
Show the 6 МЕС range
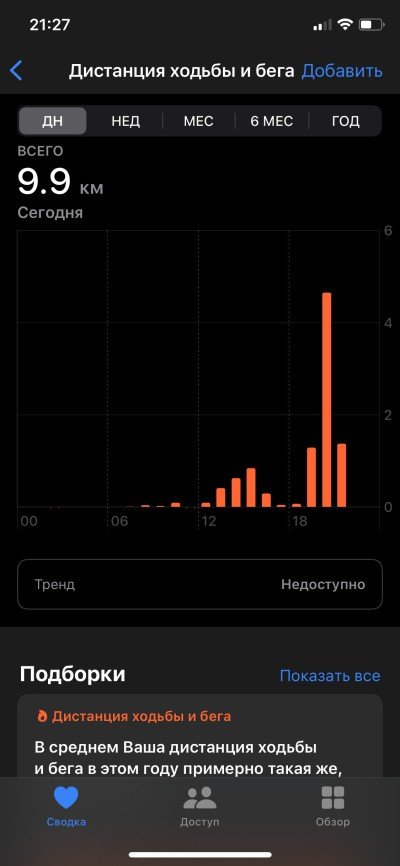click(x=272, y=121)
